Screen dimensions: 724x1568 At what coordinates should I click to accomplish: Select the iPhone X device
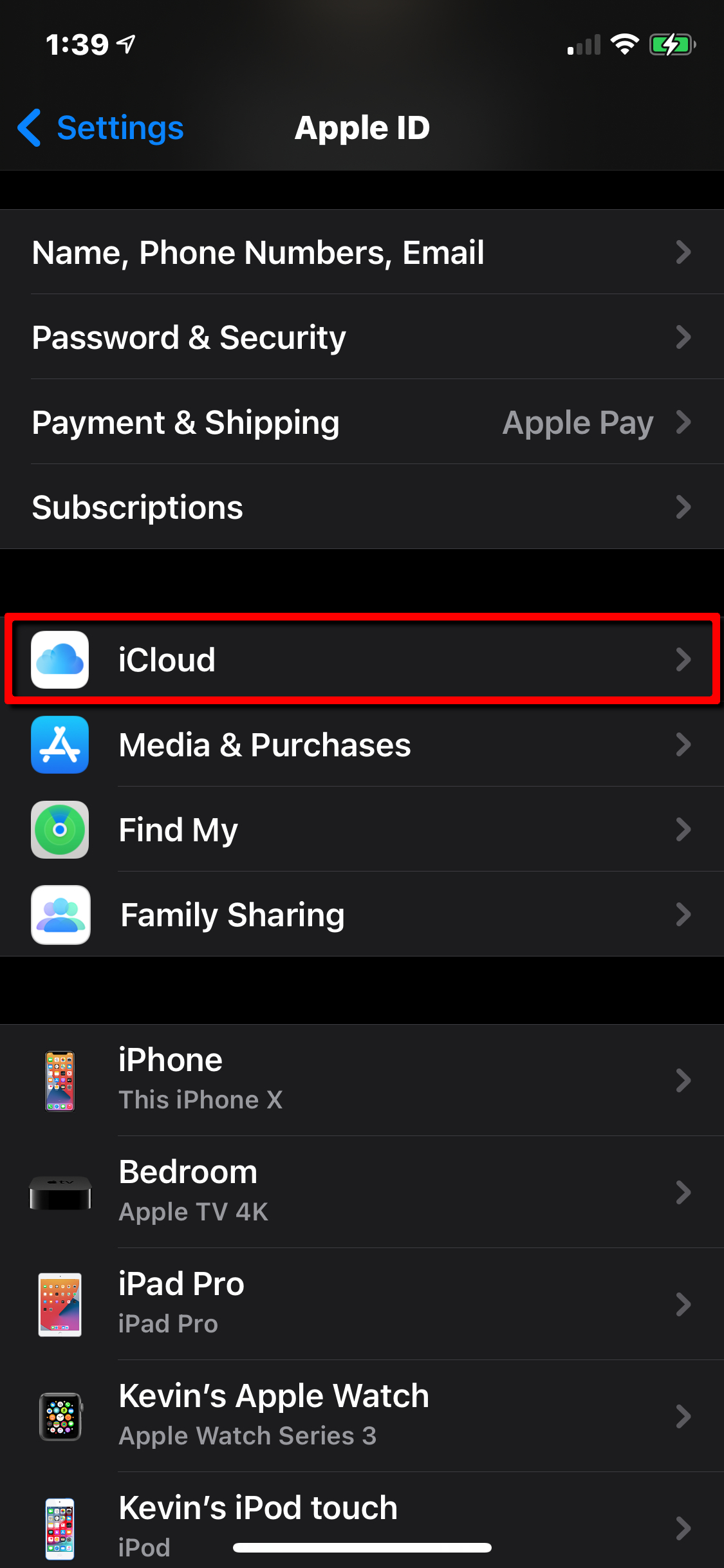(360, 1080)
